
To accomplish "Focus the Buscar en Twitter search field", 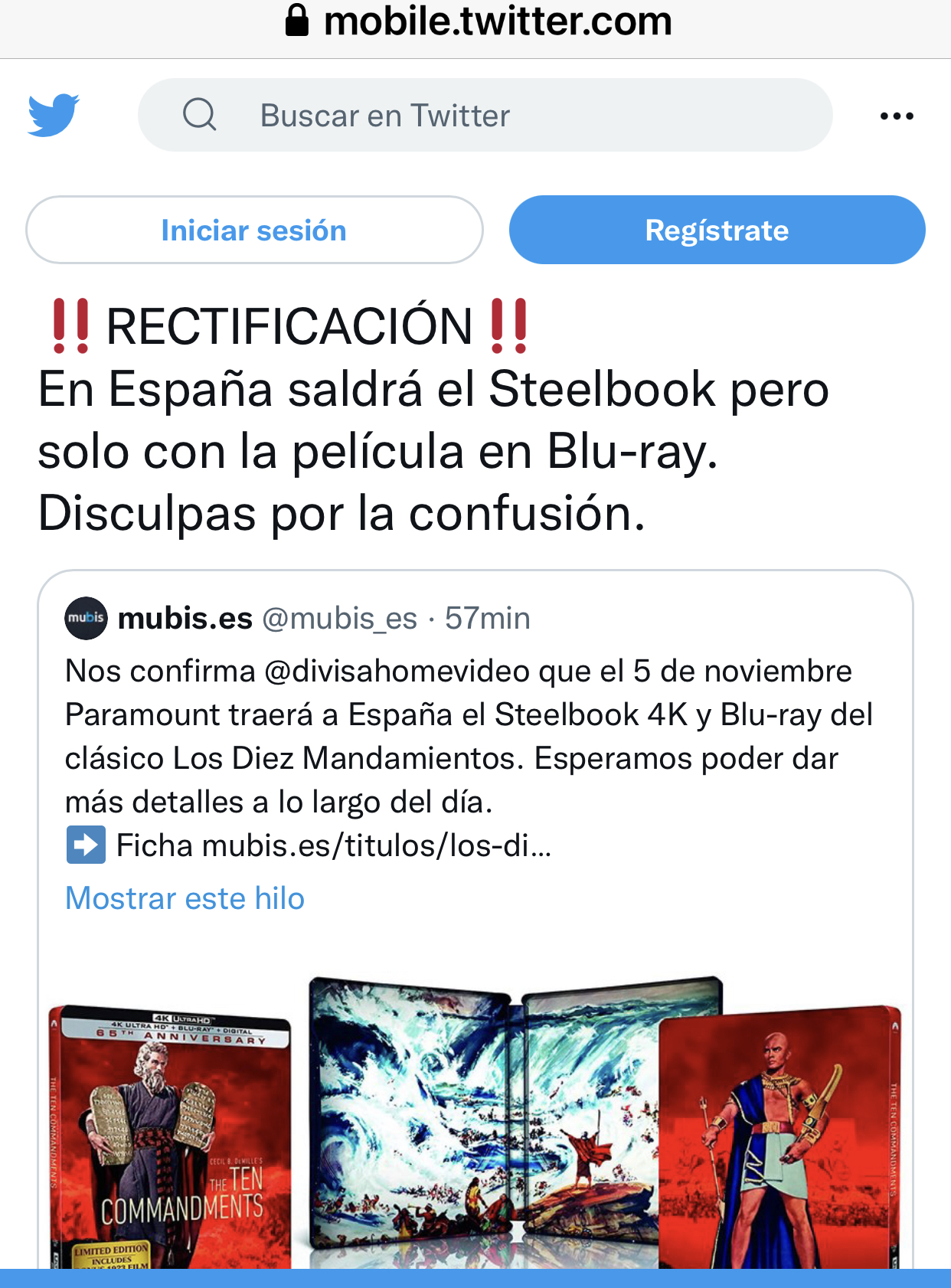I will pyautogui.click(x=484, y=116).
